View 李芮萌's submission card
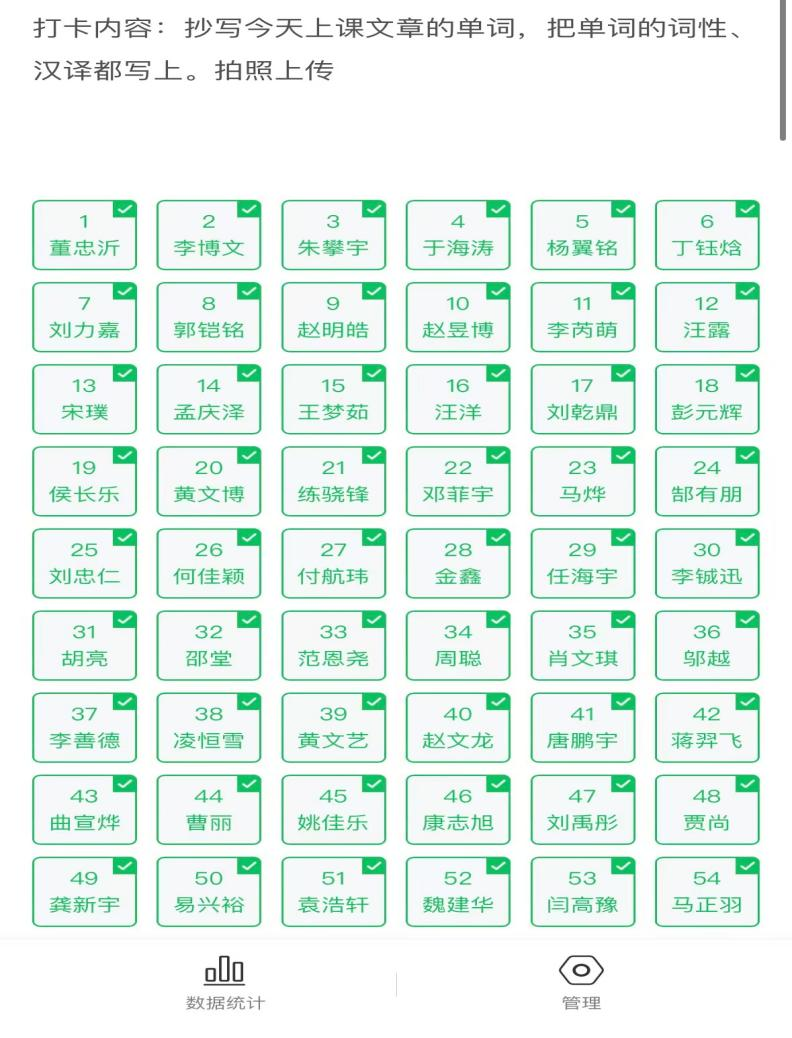This screenshot has width=792, height=1038. pos(582,318)
